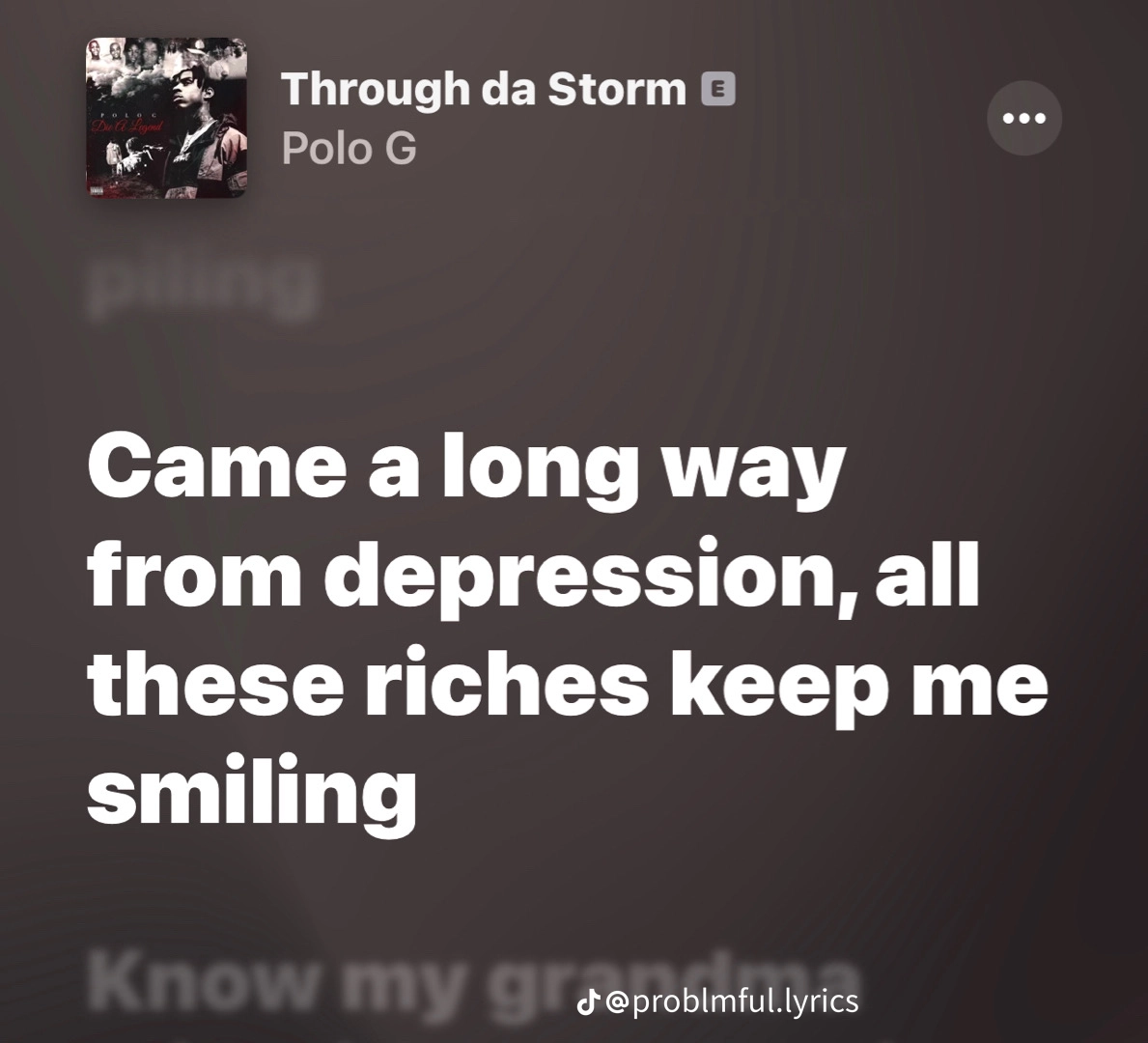The image size is (1148, 1043).
Task: Open the three-dots more options menu
Action: 1024,119
